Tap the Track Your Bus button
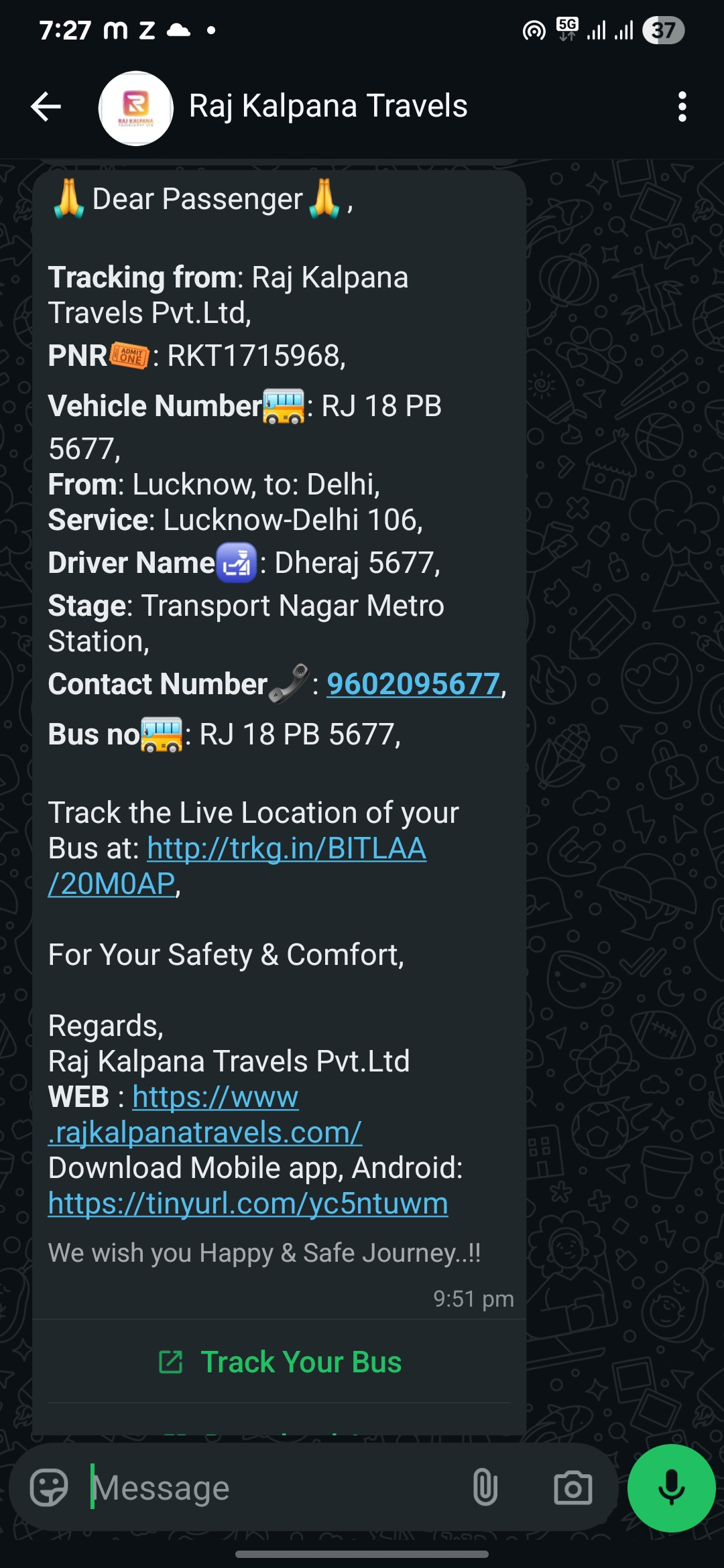The width and height of the screenshot is (724, 1568). (x=280, y=1362)
